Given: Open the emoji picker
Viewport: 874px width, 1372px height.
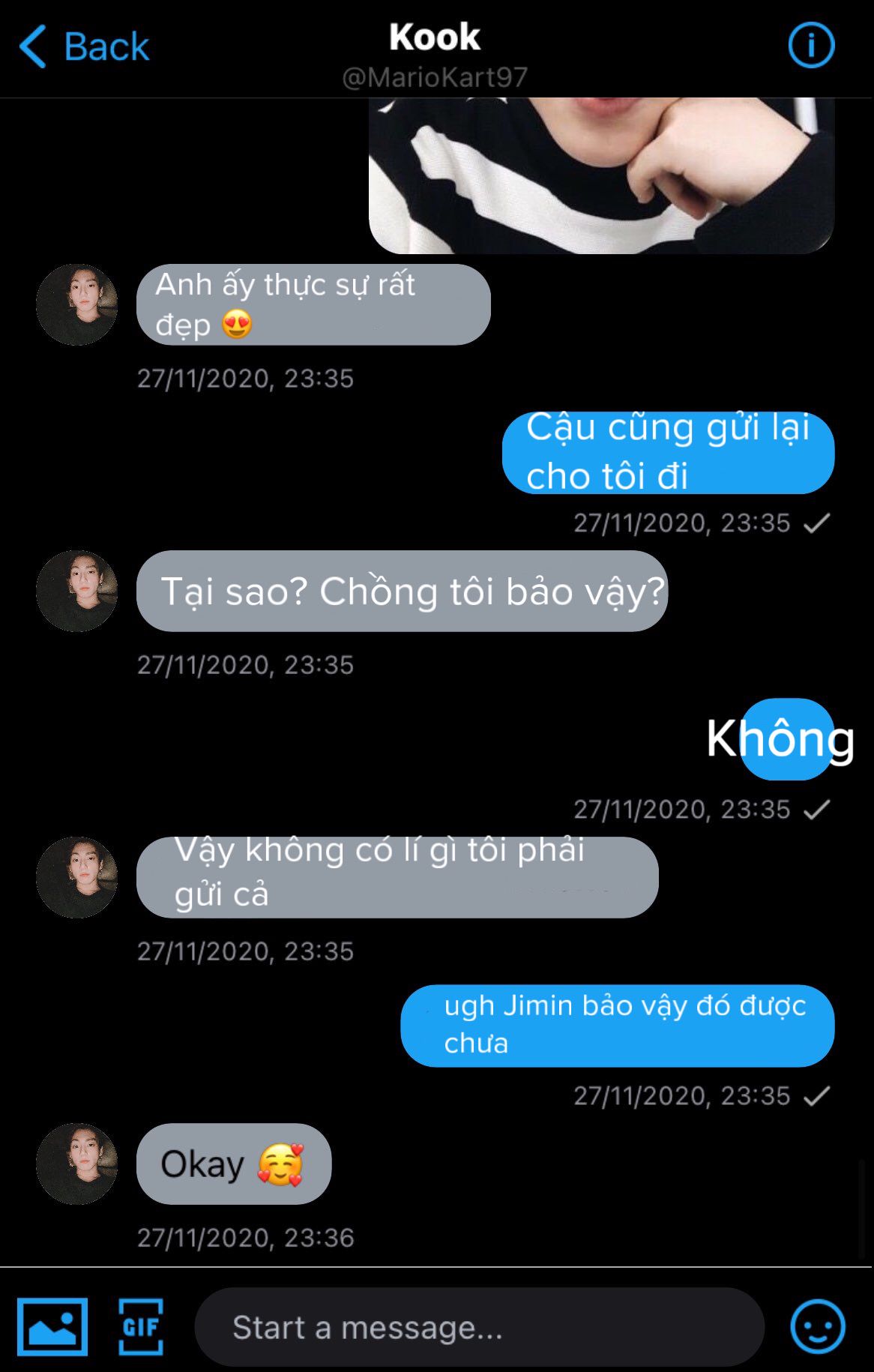Looking at the screenshot, I should point(818,1326).
